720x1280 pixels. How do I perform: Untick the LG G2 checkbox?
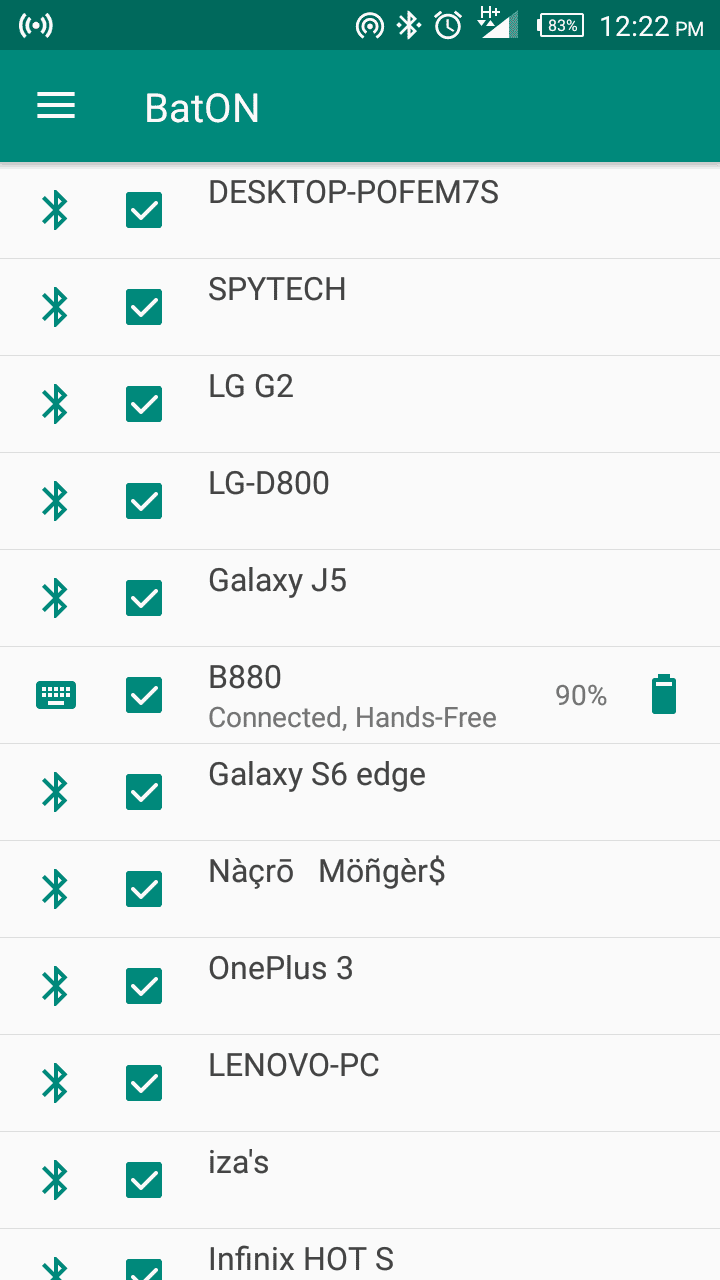144,404
